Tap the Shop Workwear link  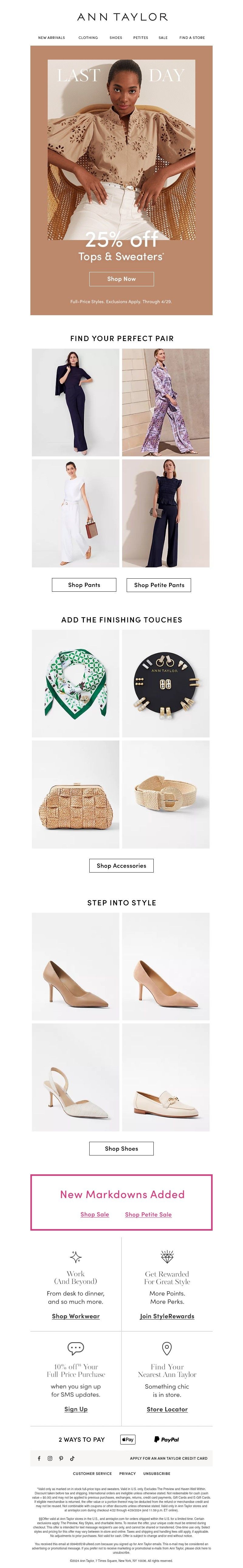[76, 1316]
